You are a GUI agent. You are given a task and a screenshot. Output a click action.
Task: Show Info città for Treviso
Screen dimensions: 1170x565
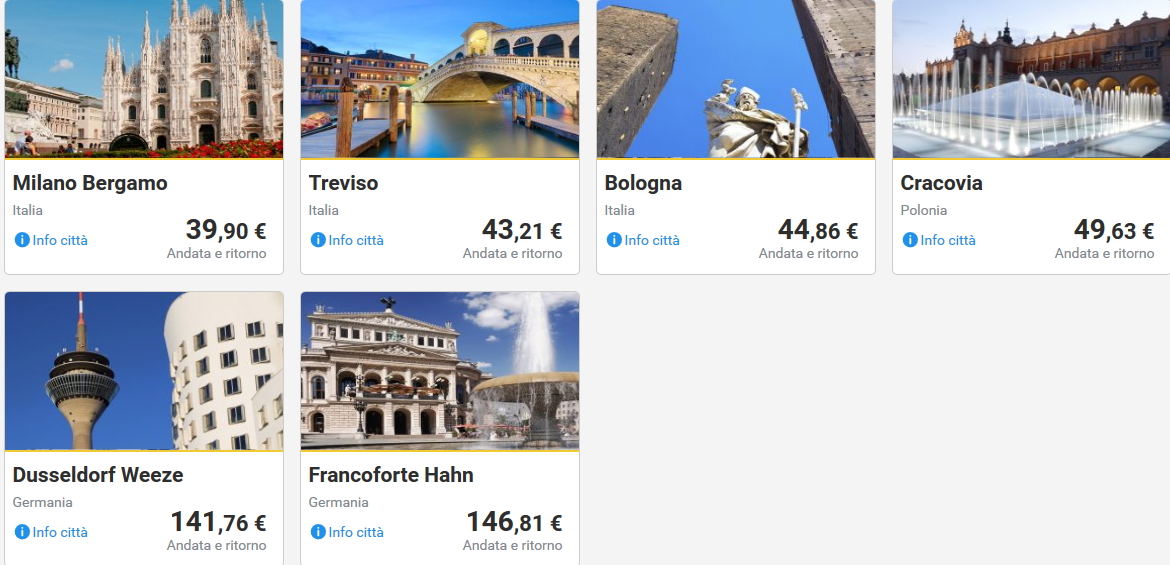coord(348,240)
